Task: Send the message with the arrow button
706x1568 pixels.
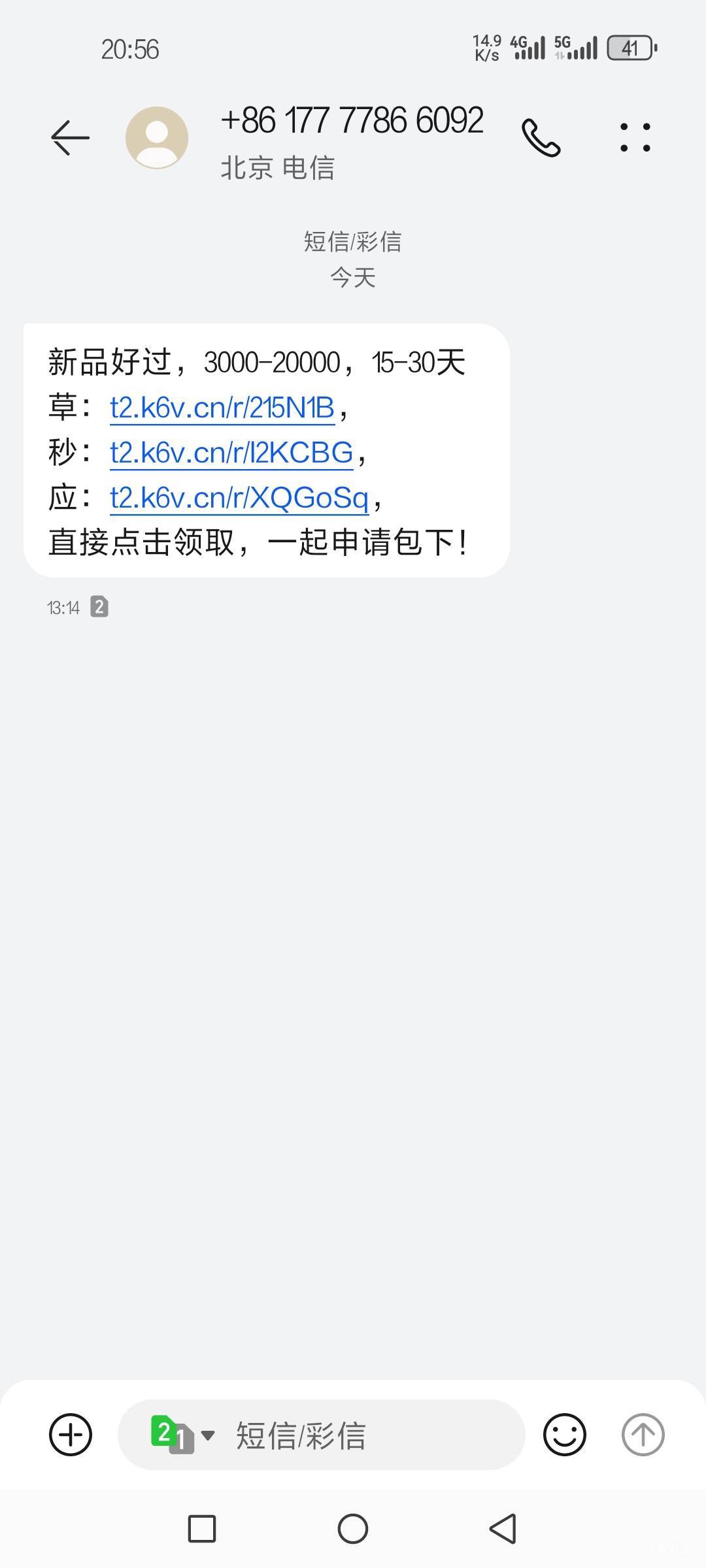Action: click(x=643, y=1435)
